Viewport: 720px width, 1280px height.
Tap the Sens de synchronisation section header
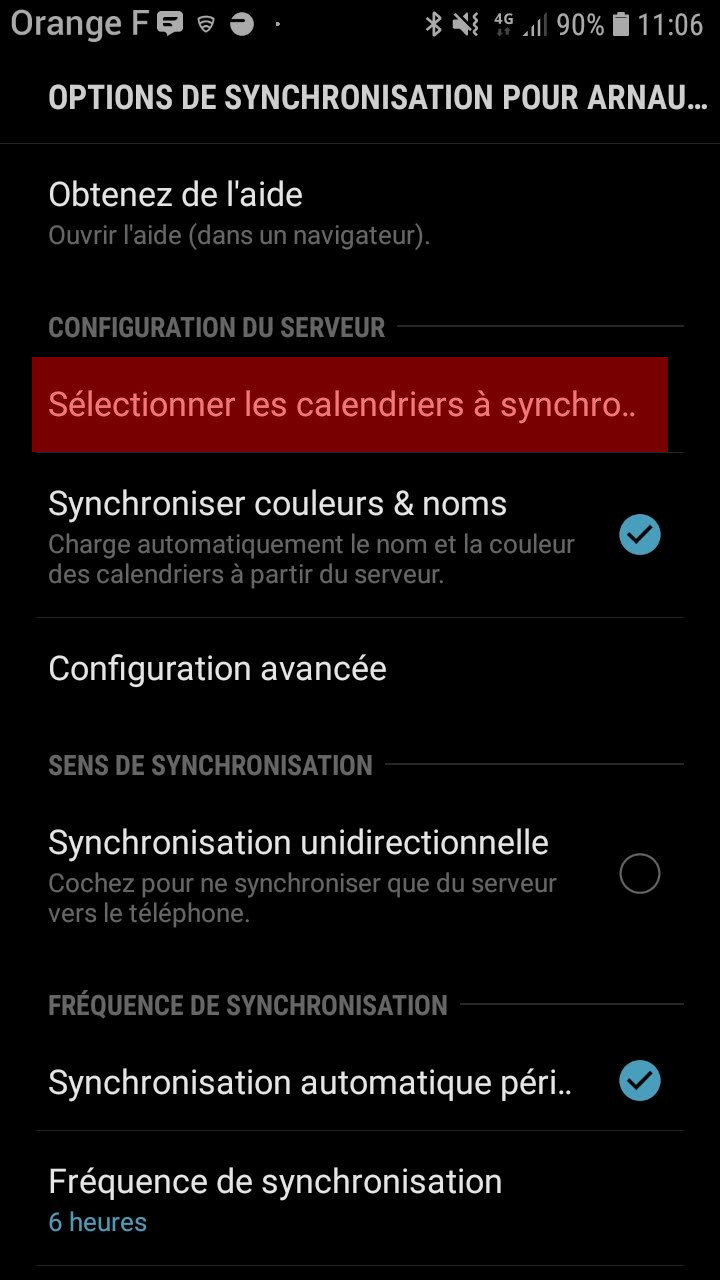(210, 766)
